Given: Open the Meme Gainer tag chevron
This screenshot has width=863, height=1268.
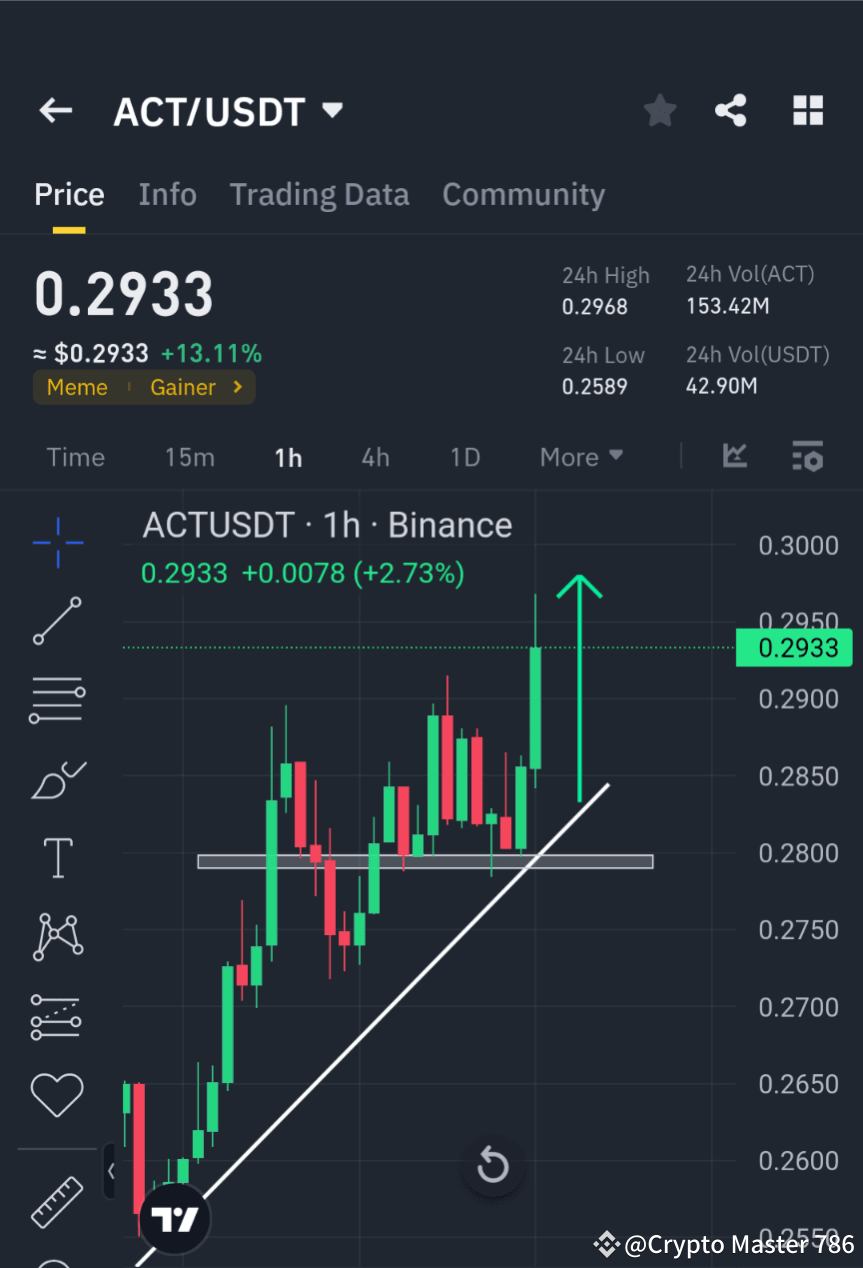Looking at the screenshot, I should click(x=236, y=387).
